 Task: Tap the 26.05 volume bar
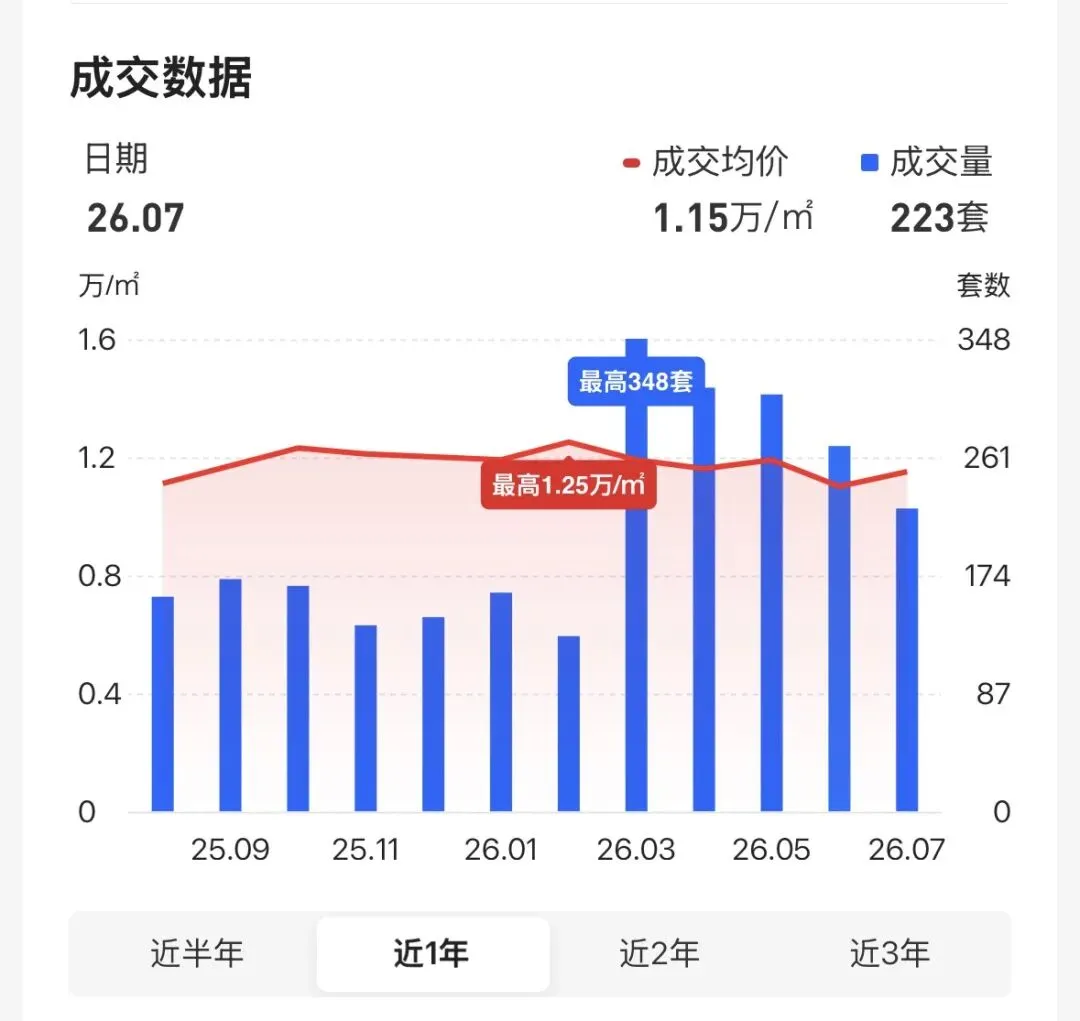pos(771,603)
